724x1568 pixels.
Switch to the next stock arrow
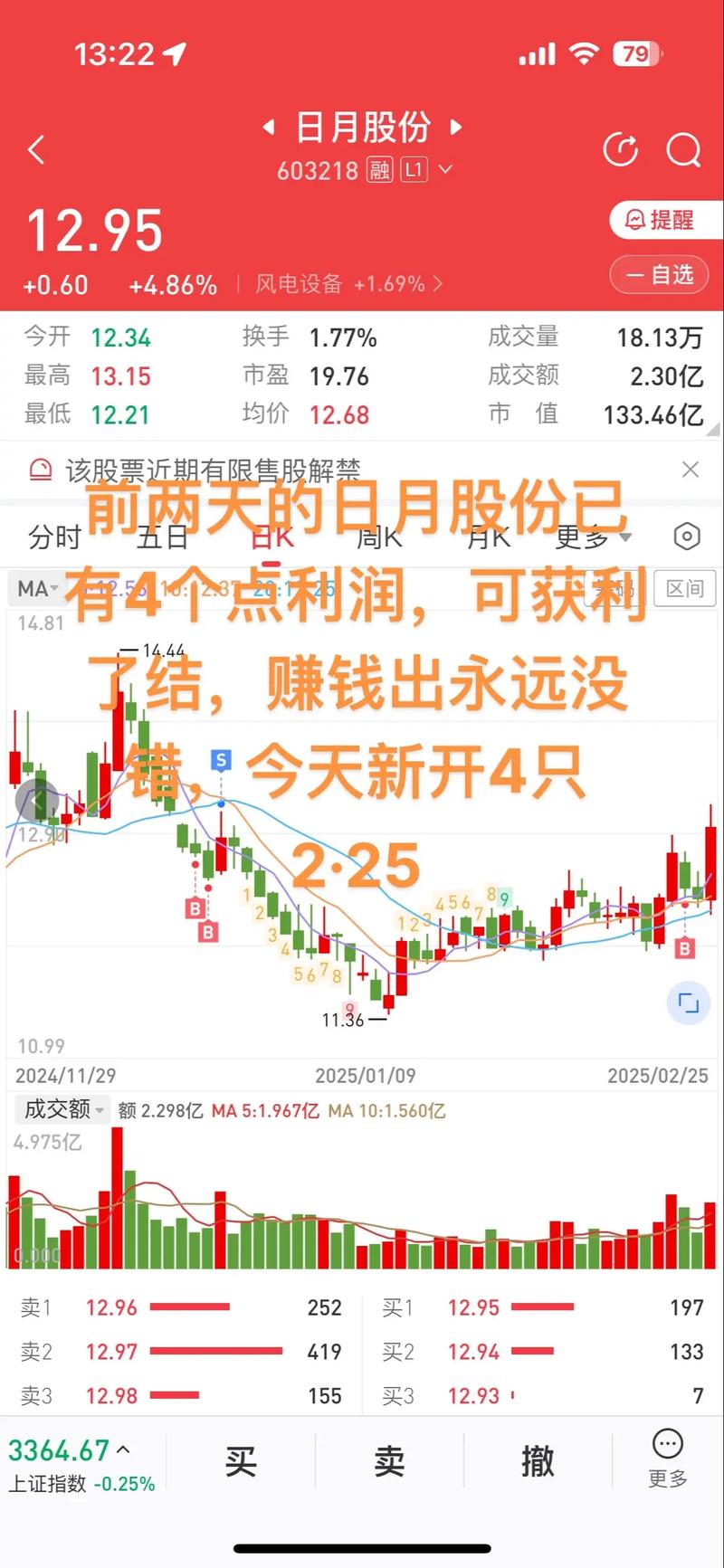tap(456, 128)
